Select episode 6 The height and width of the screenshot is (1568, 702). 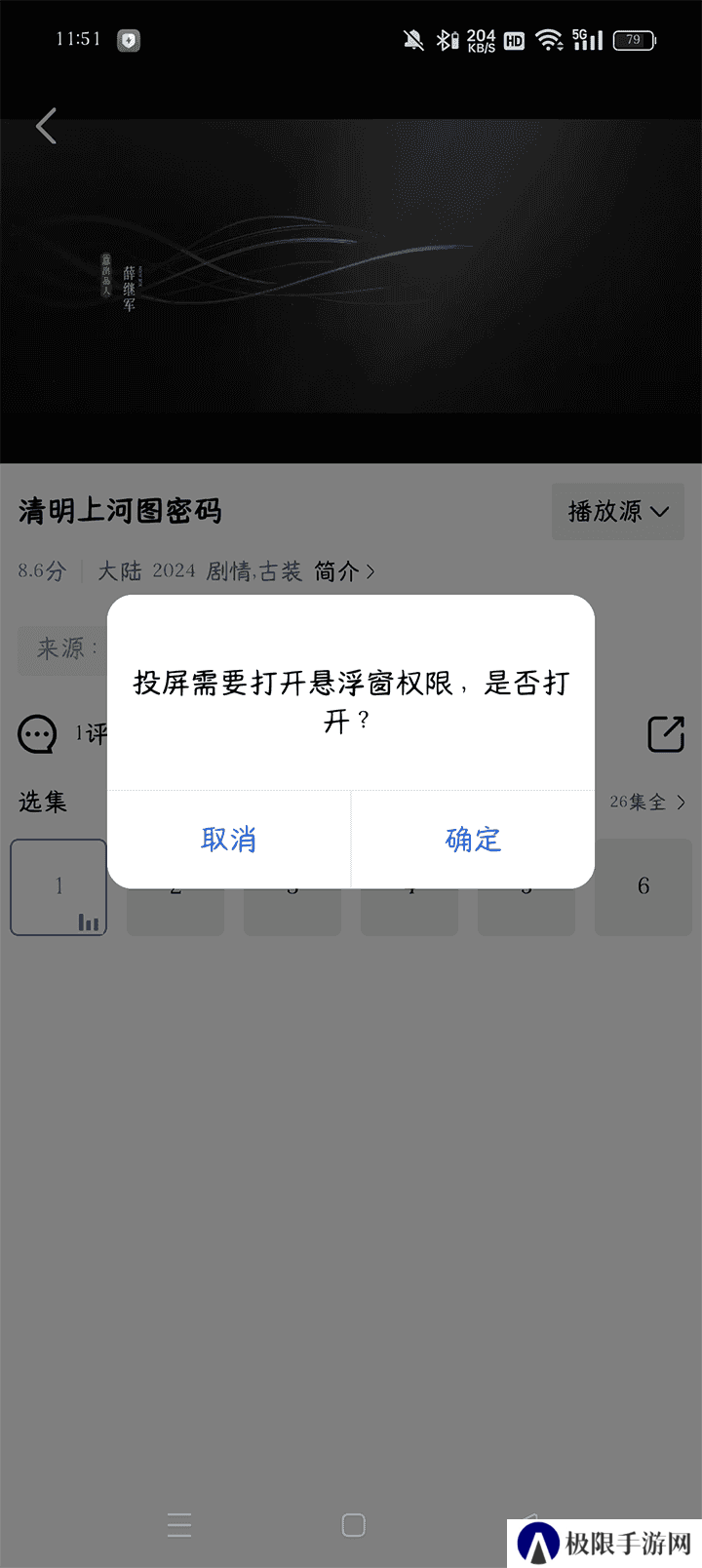(x=643, y=886)
